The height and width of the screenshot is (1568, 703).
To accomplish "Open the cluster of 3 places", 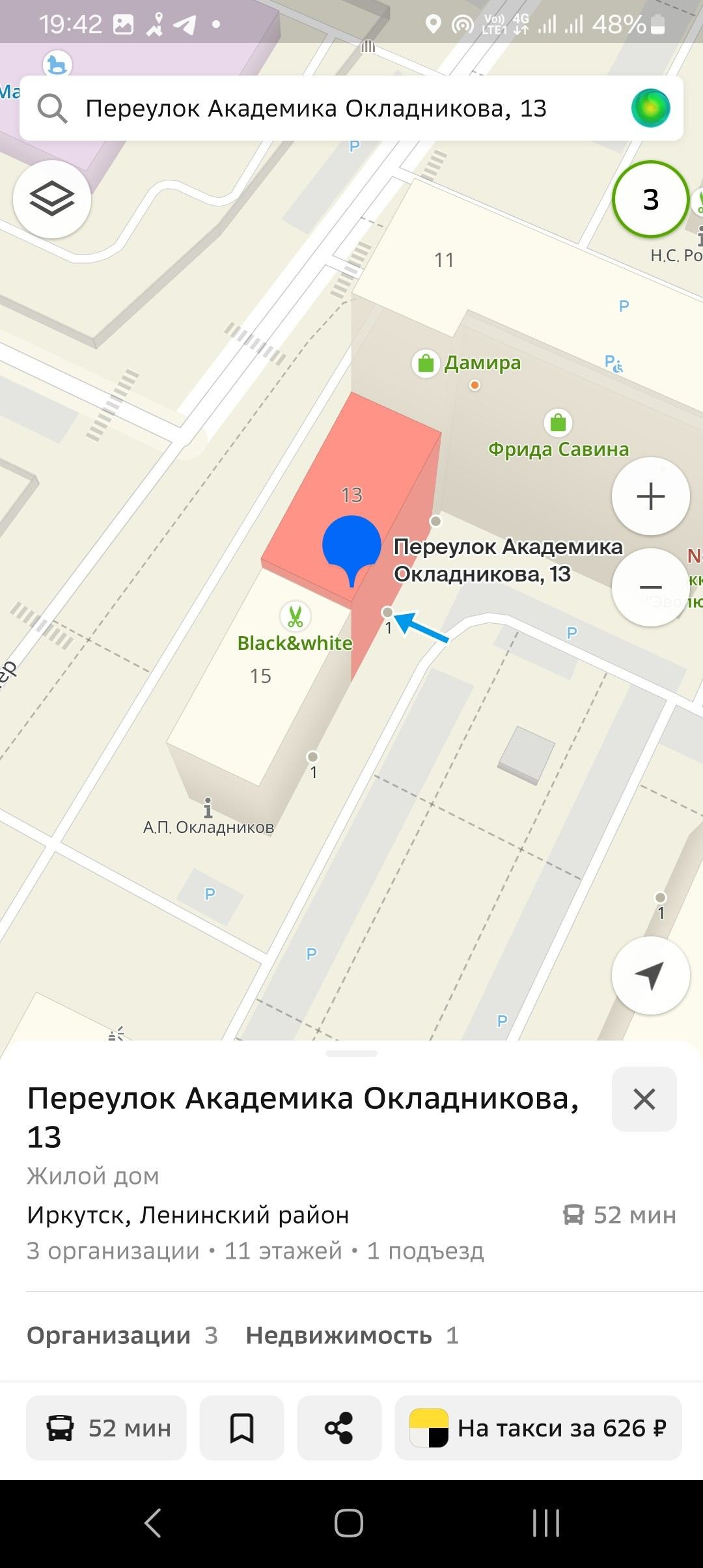I will point(650,199).
